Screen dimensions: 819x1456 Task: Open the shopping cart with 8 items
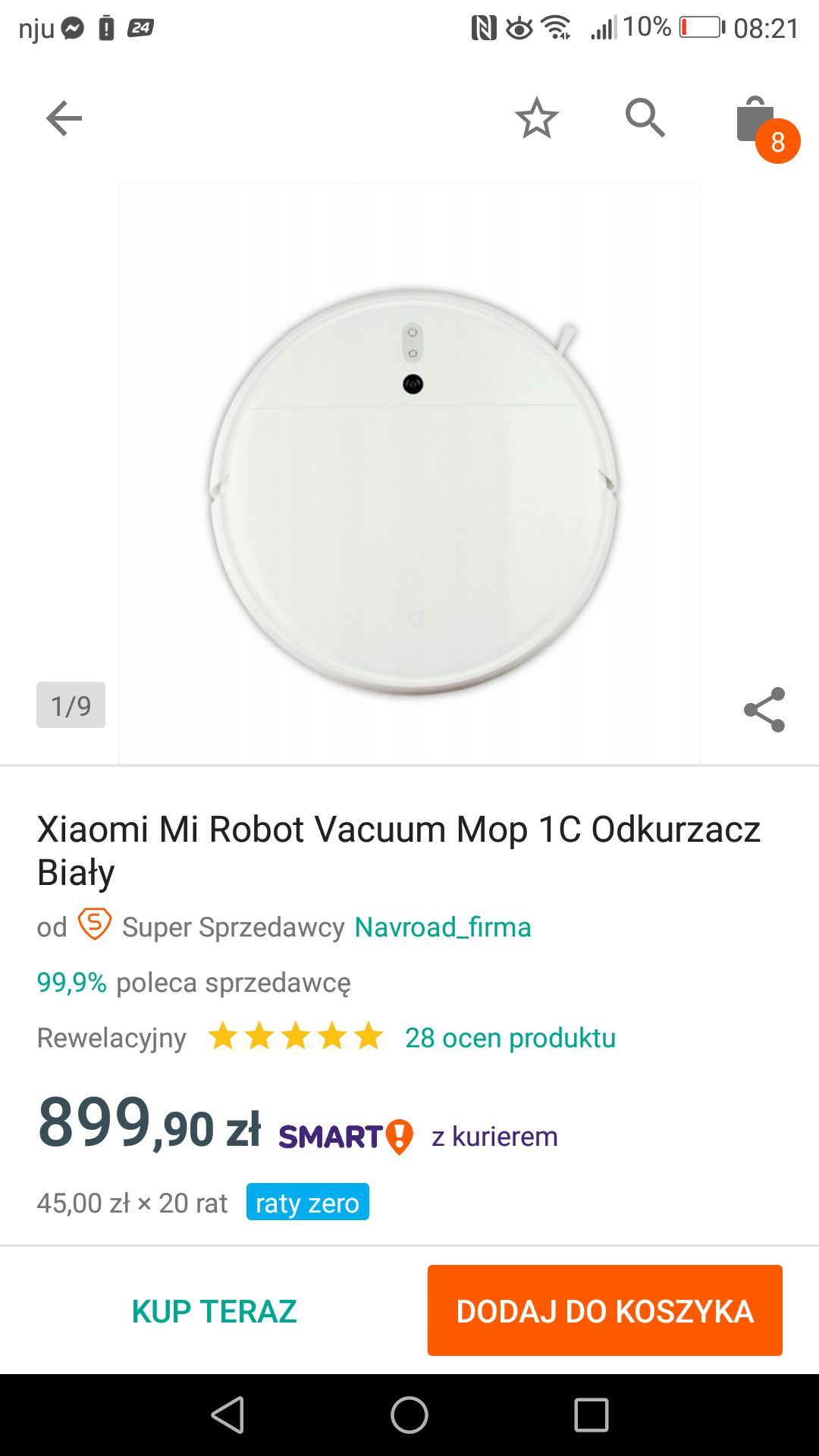(x=760, y=123)
